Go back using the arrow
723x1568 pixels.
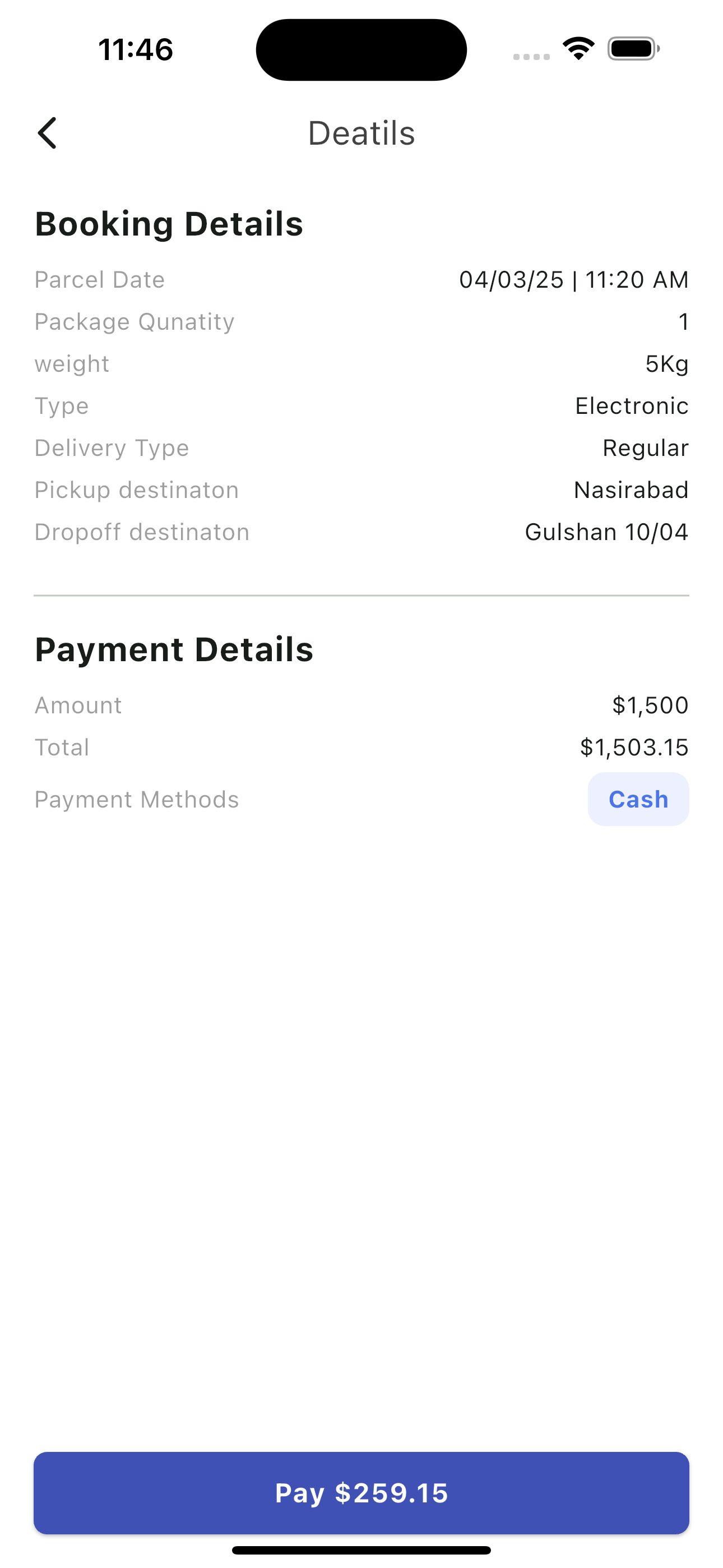(x=48, y=133)
